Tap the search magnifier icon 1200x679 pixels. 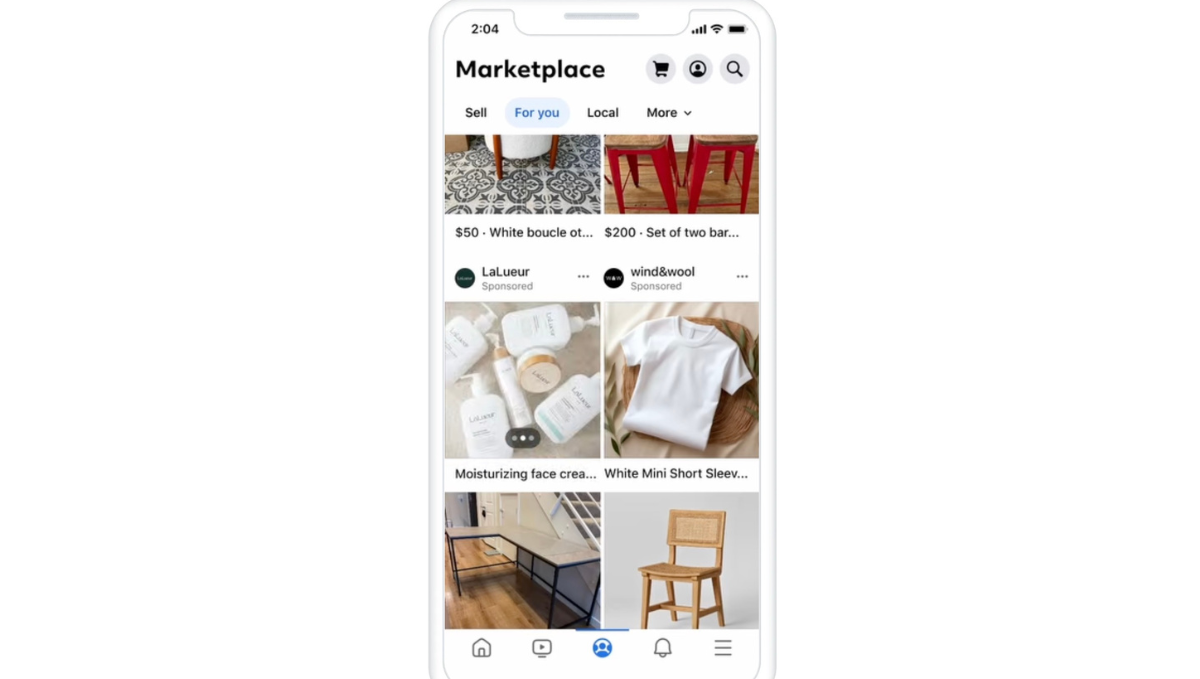[734, 69]
